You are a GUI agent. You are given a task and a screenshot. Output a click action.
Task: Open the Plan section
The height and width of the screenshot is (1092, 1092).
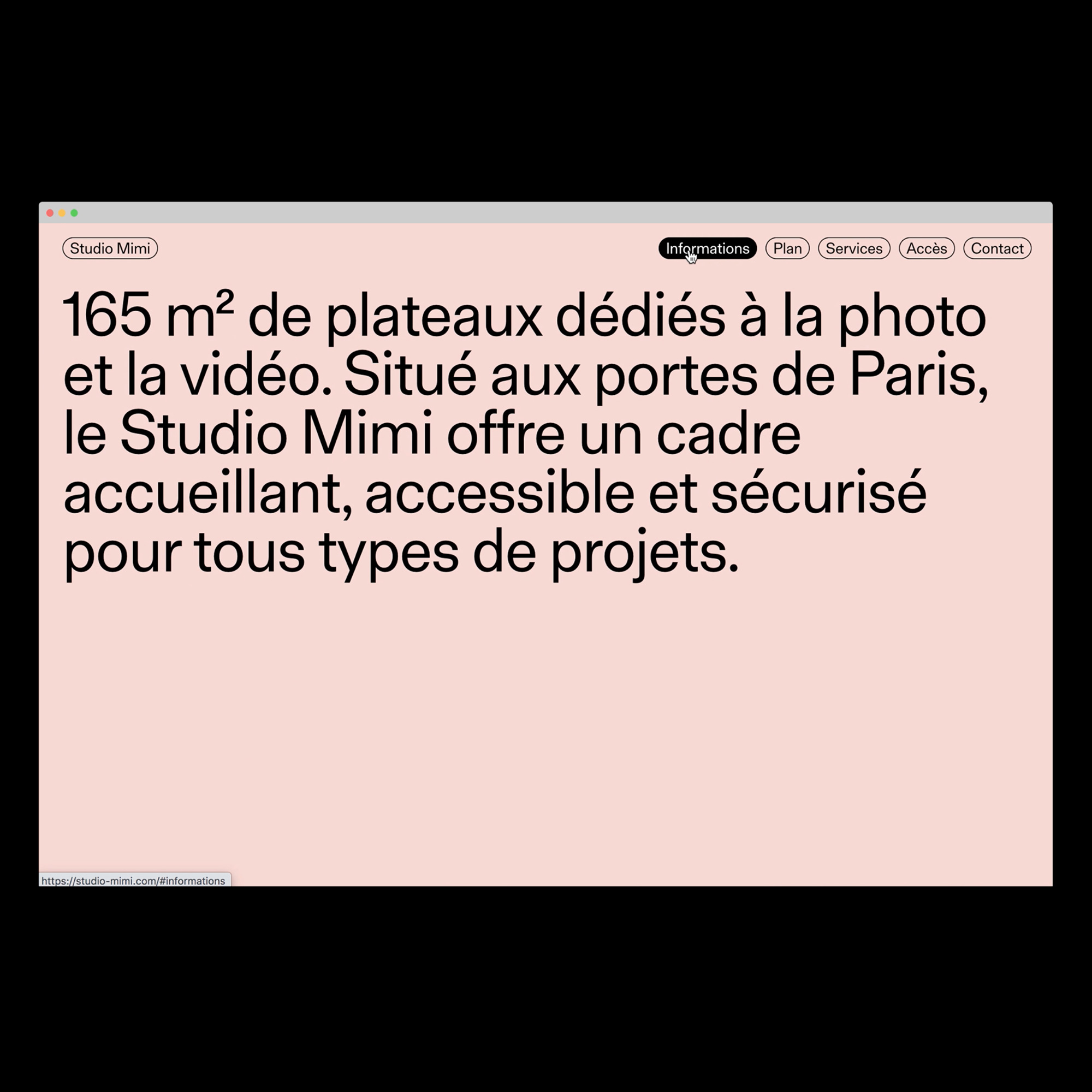tap(787, 248)
